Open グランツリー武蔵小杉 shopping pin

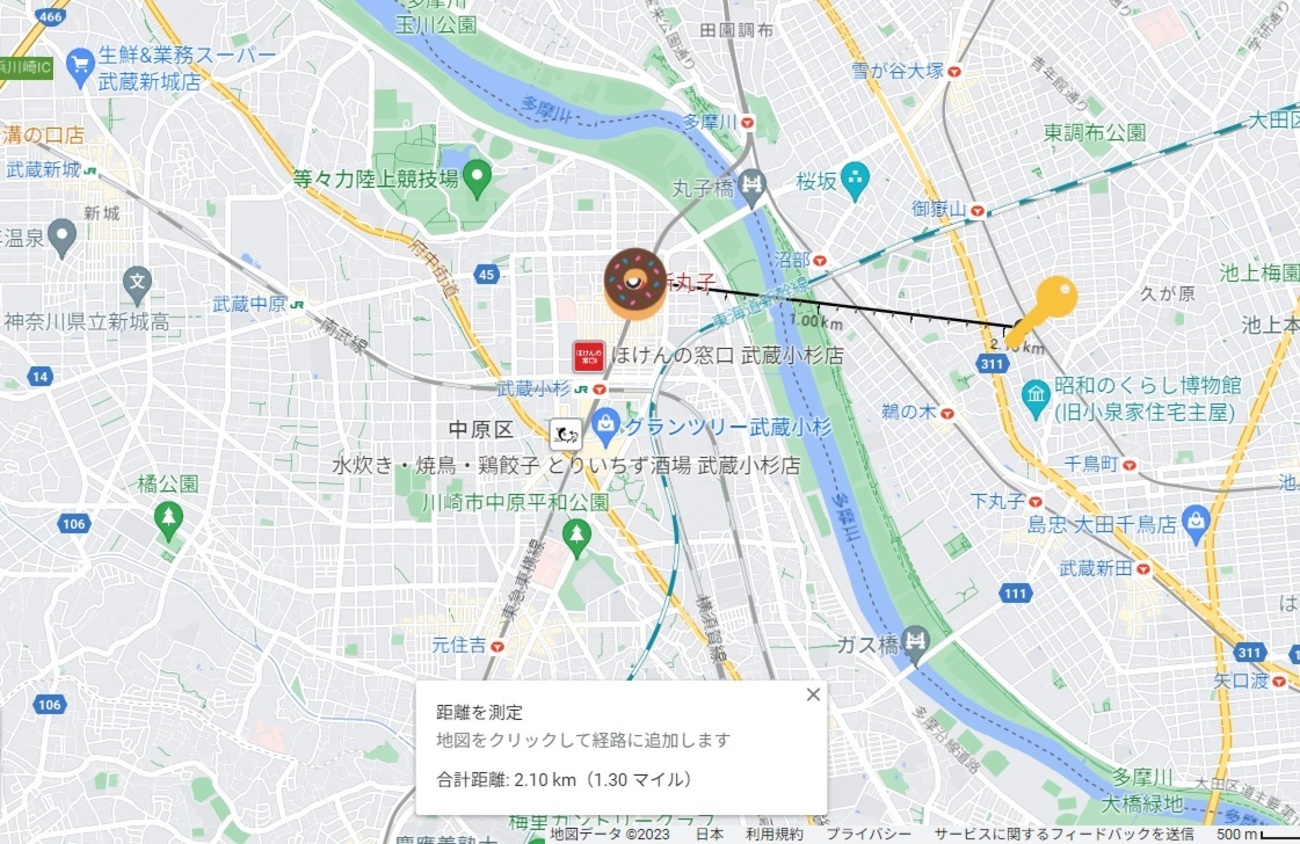605,424
